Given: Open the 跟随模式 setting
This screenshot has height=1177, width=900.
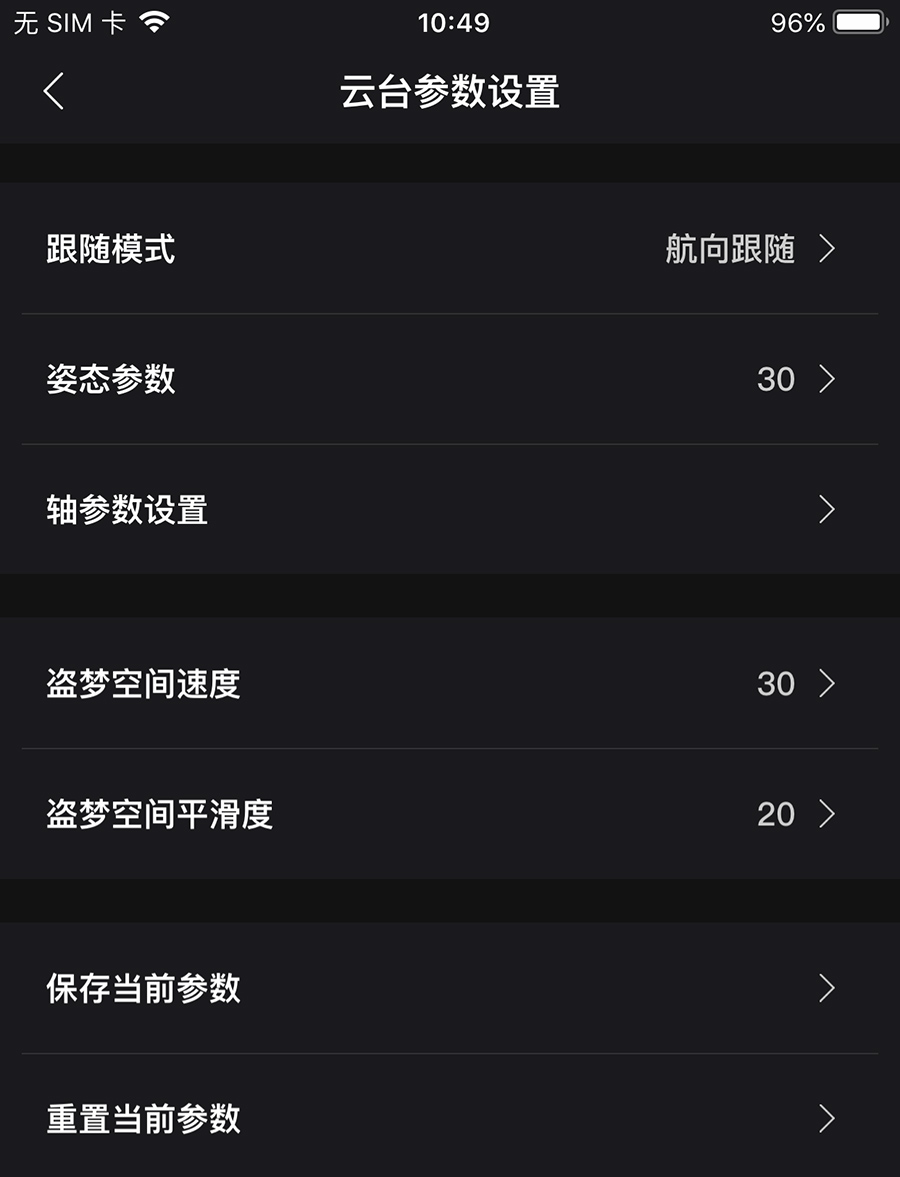Looking at the screenshot, I should 450,249.
